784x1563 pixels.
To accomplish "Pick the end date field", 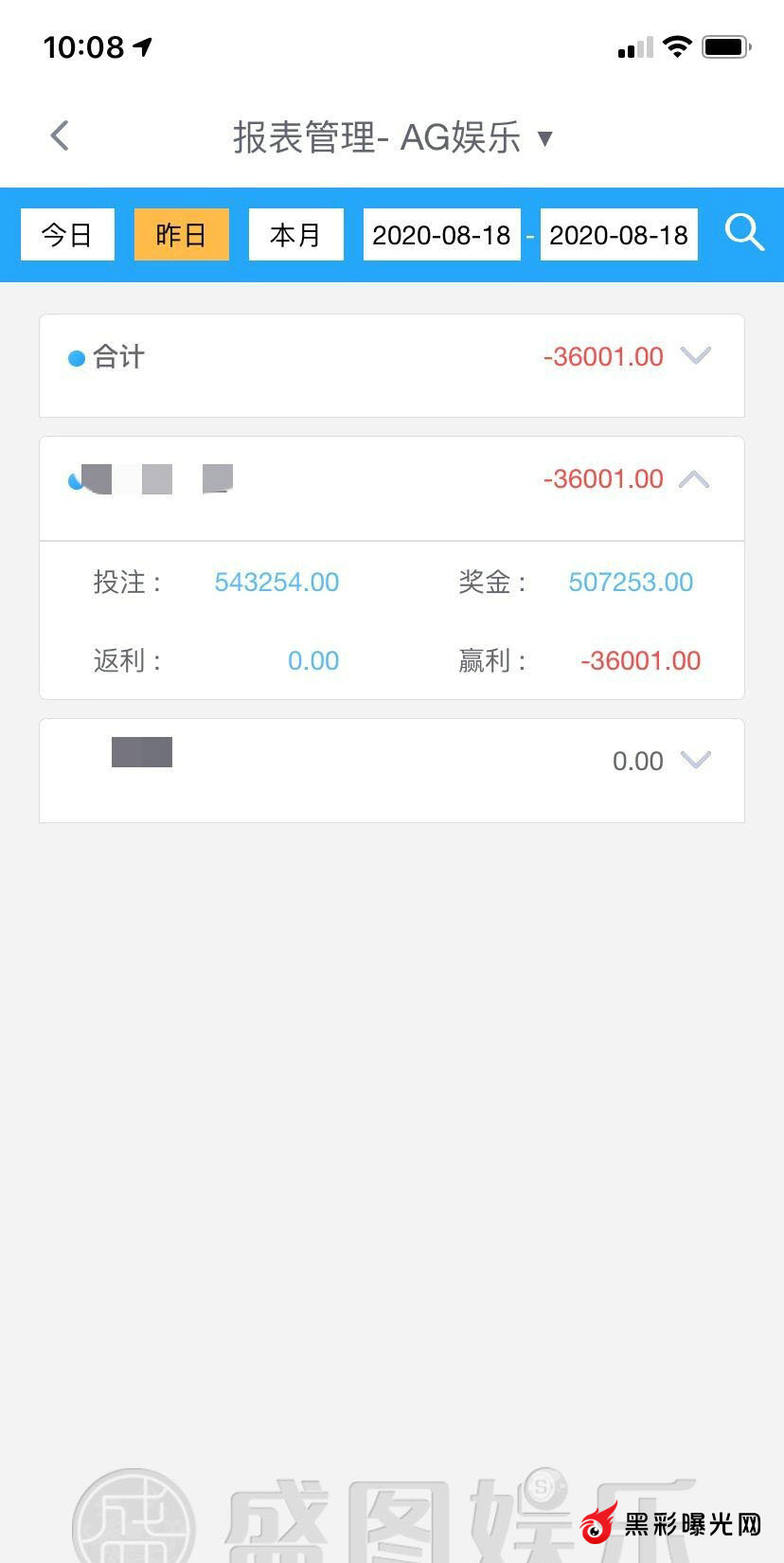I will (618, 235).
